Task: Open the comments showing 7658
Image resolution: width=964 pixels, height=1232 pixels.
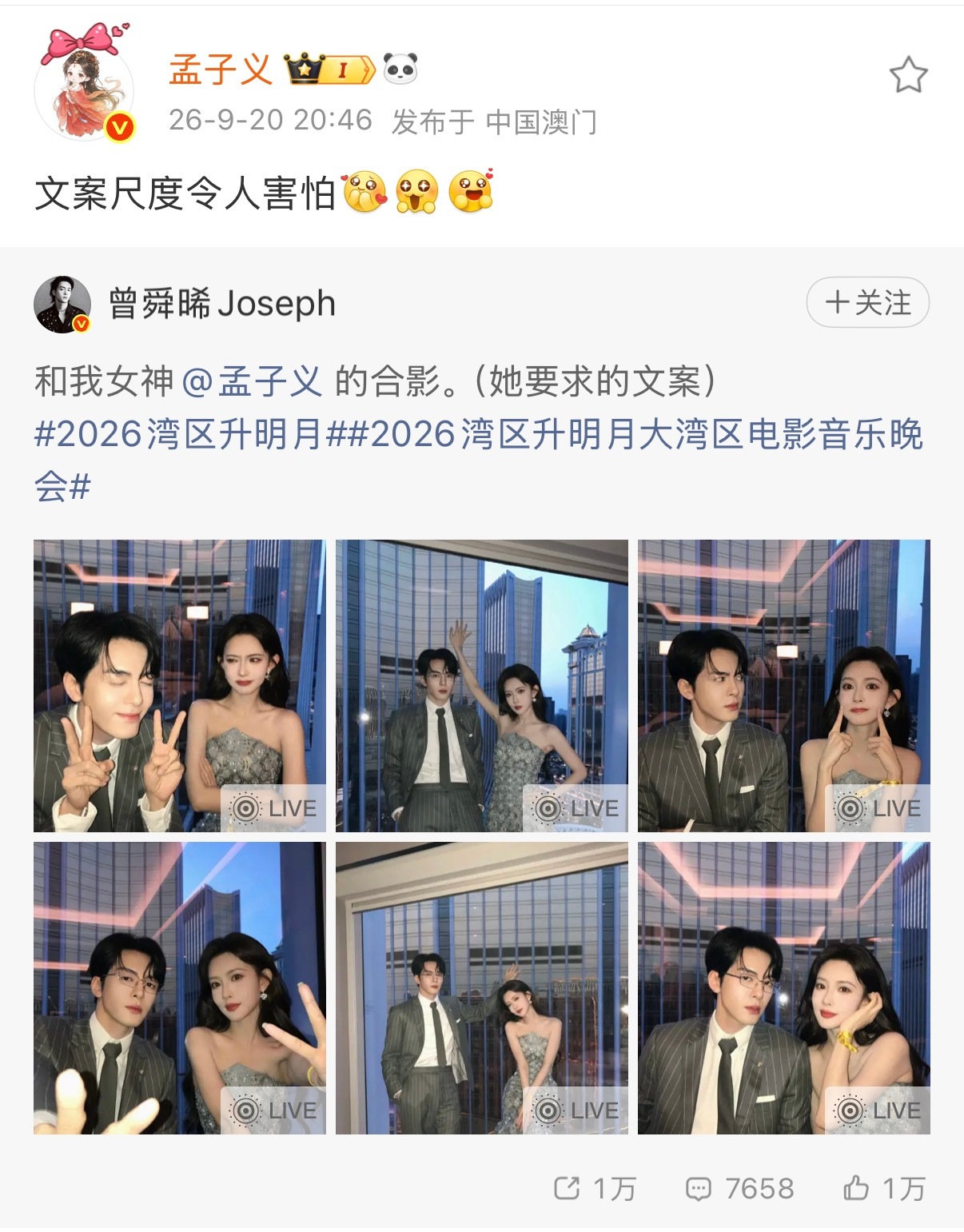Action: [x=739, y=1189]
